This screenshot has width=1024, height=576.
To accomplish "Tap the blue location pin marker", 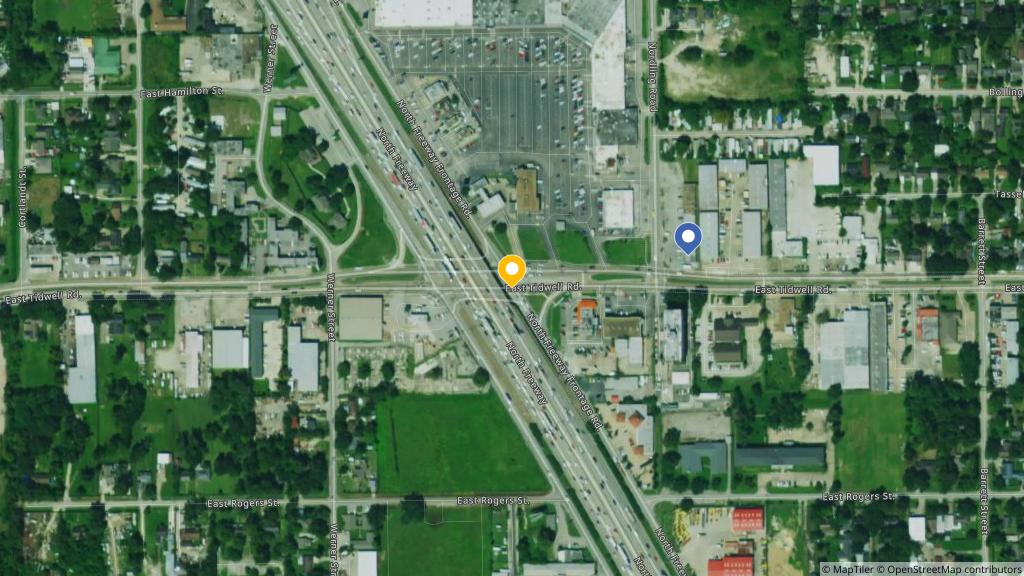I will [x=688, y=238].
